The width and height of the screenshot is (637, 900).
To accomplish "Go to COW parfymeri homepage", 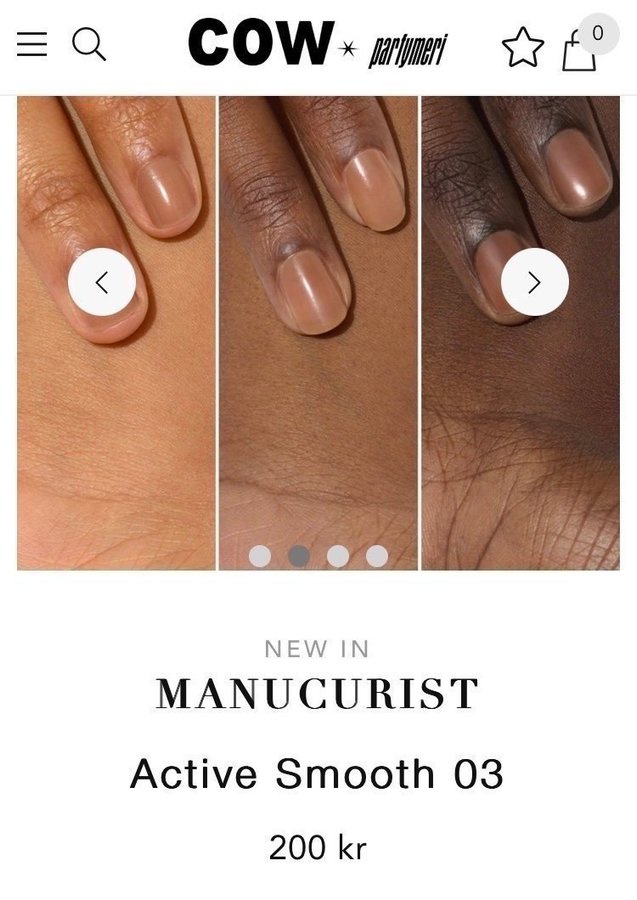I will 317,45.
